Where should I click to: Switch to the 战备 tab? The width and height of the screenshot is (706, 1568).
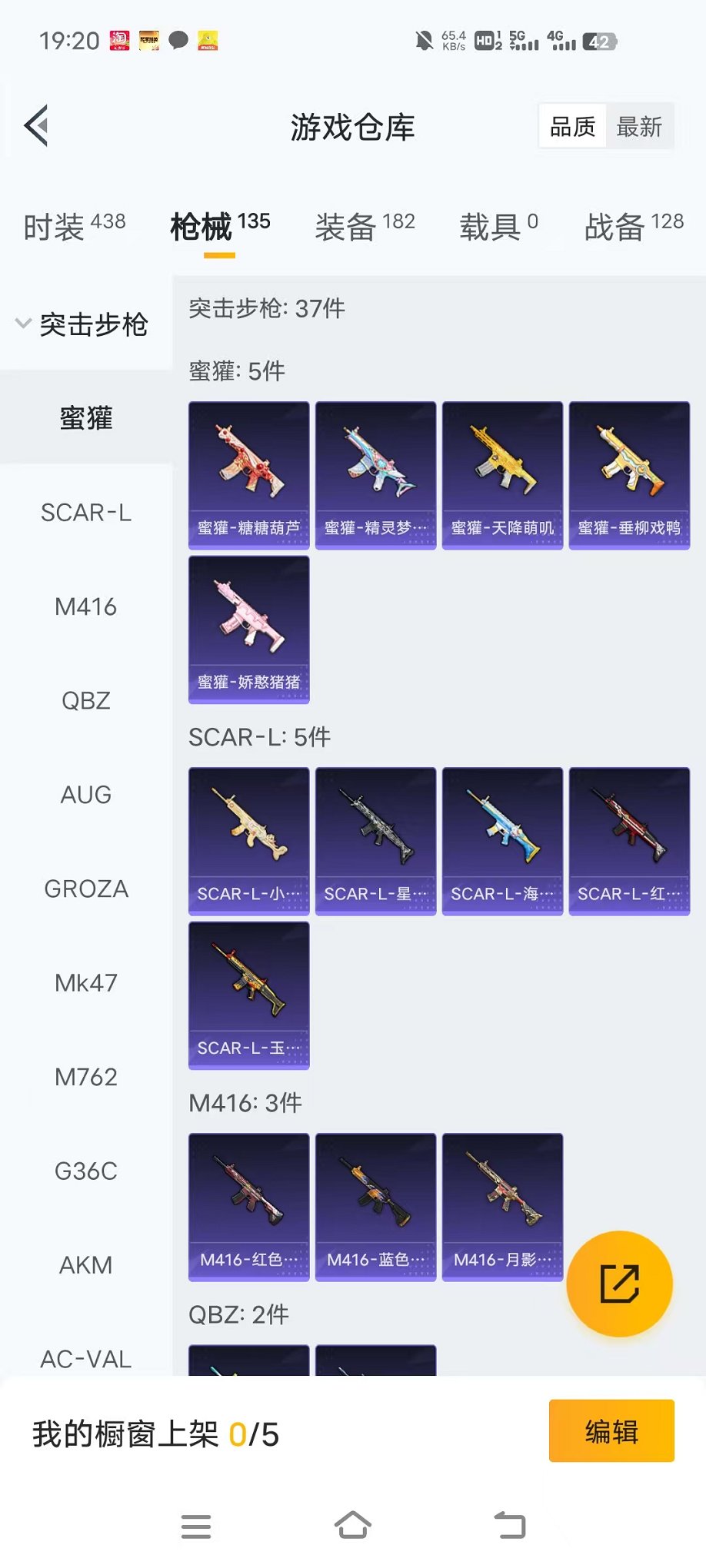(634, 226)
